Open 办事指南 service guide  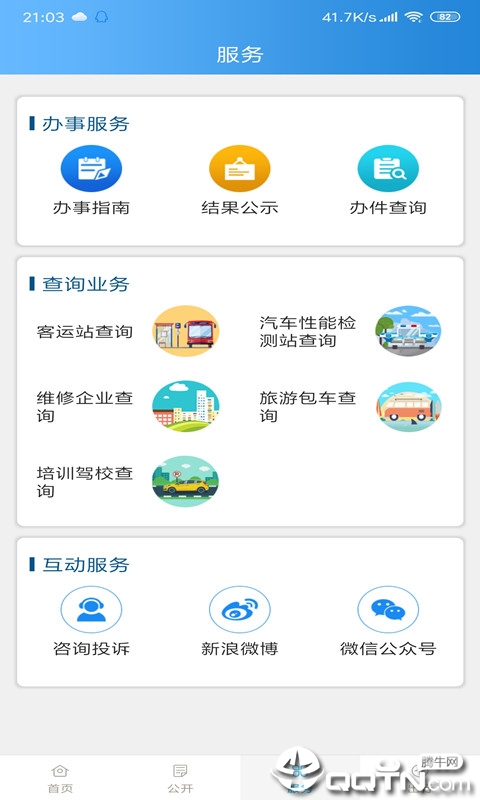point(91,181)
